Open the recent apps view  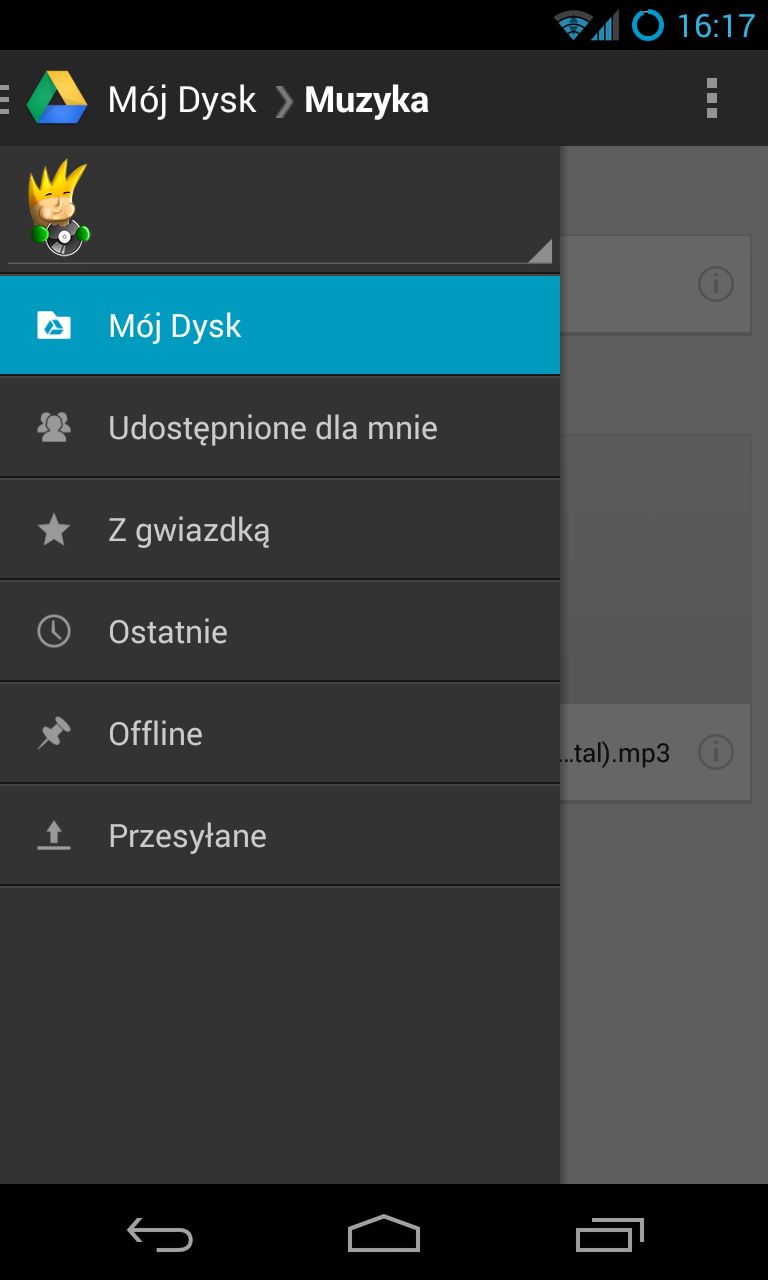[x=609, y=1235]
